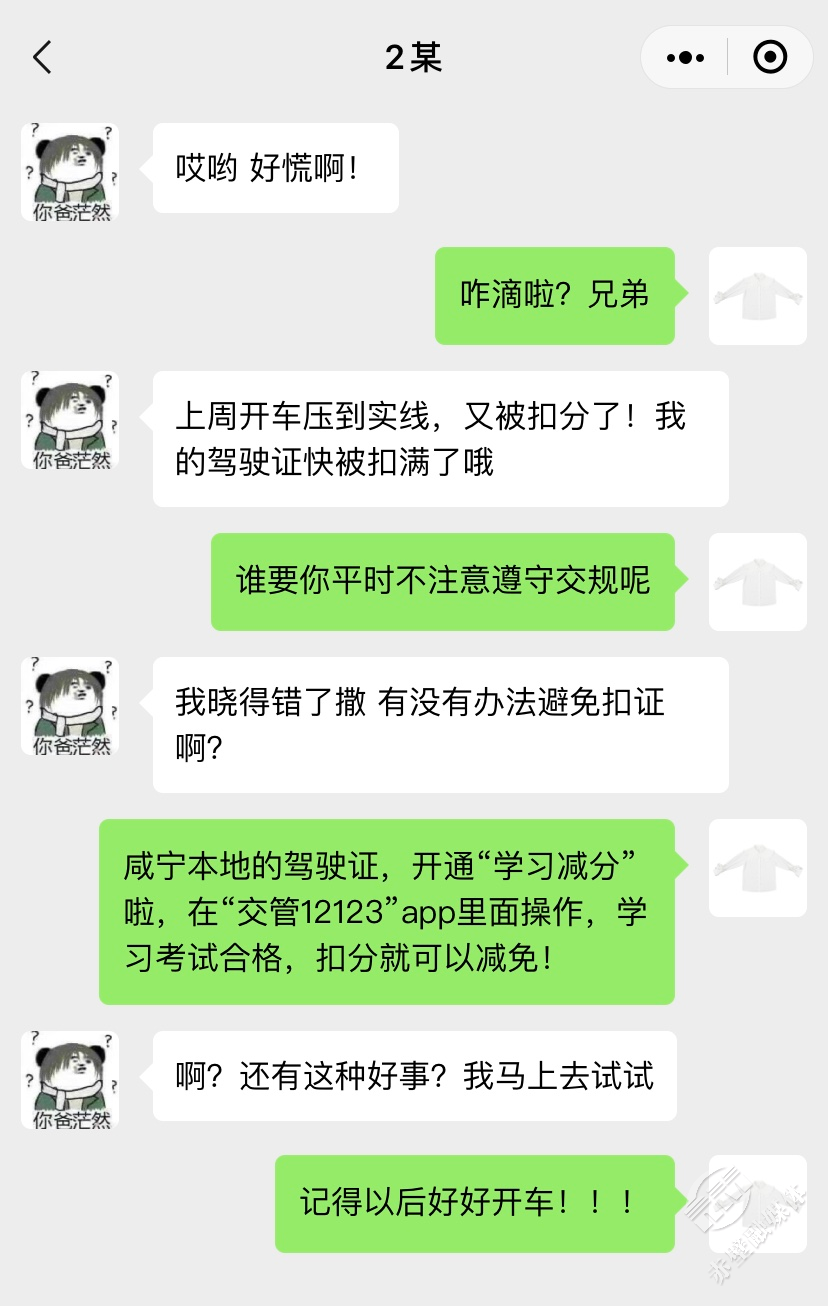Close the mini program with the circle button
This screenshot has height=1306, width=828.
769,58
